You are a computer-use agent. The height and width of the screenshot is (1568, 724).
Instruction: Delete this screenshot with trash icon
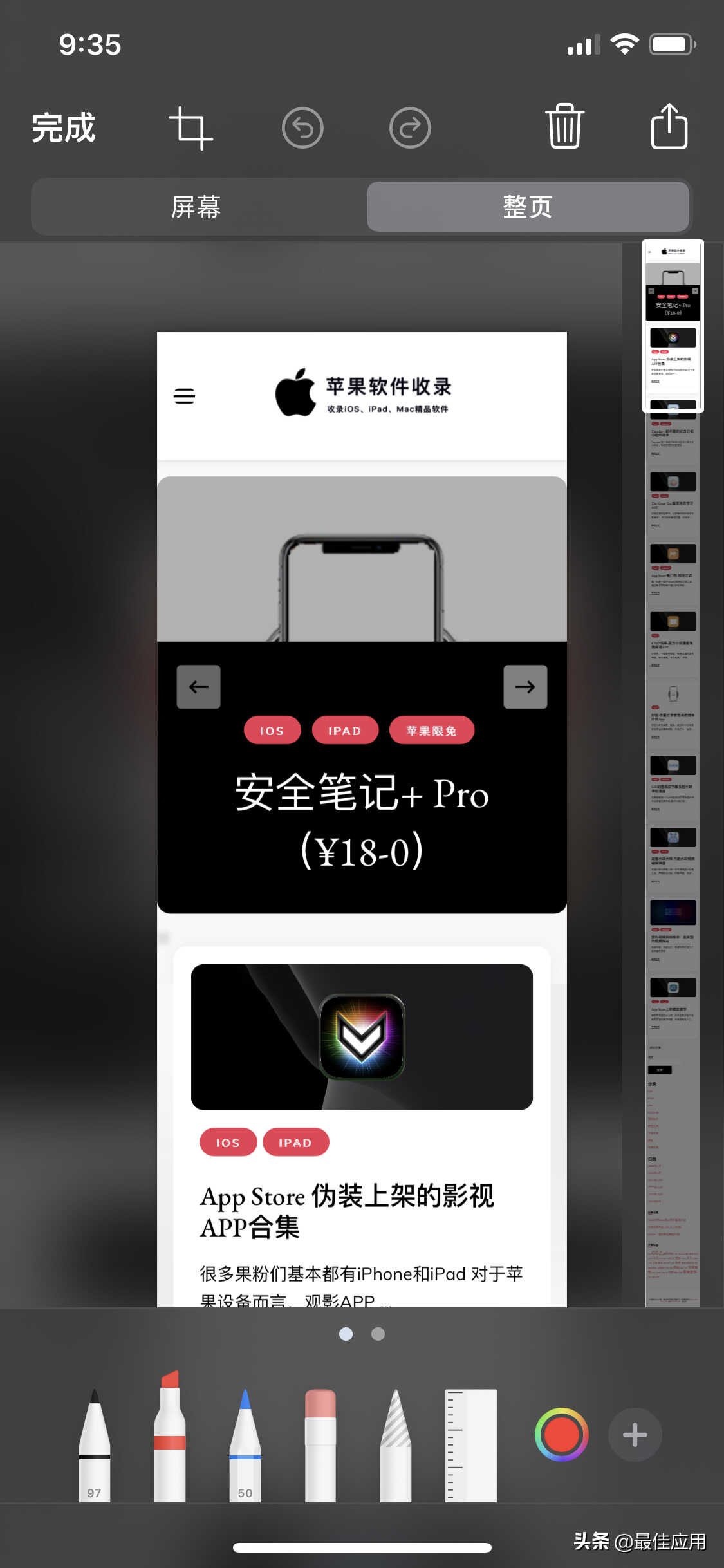564,127
